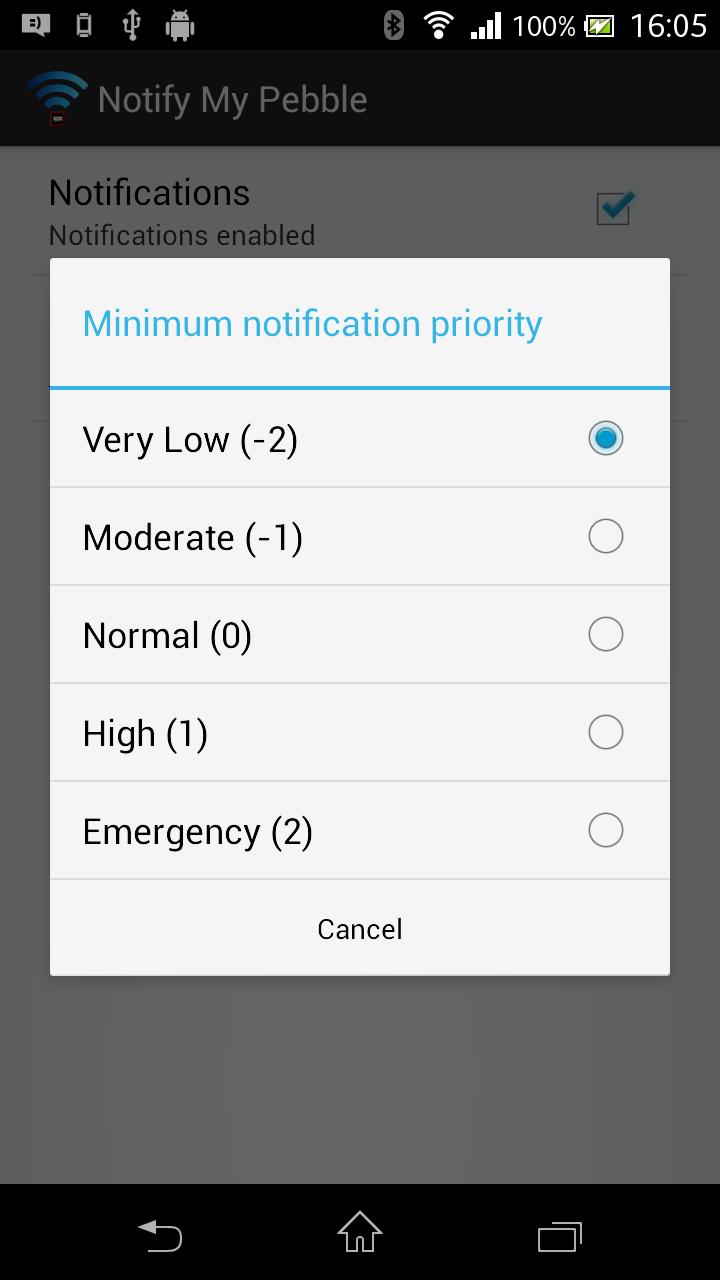This screenshot has width=720, height=1280.
Task: Tap the system back button
Action: click(160, 1235)
